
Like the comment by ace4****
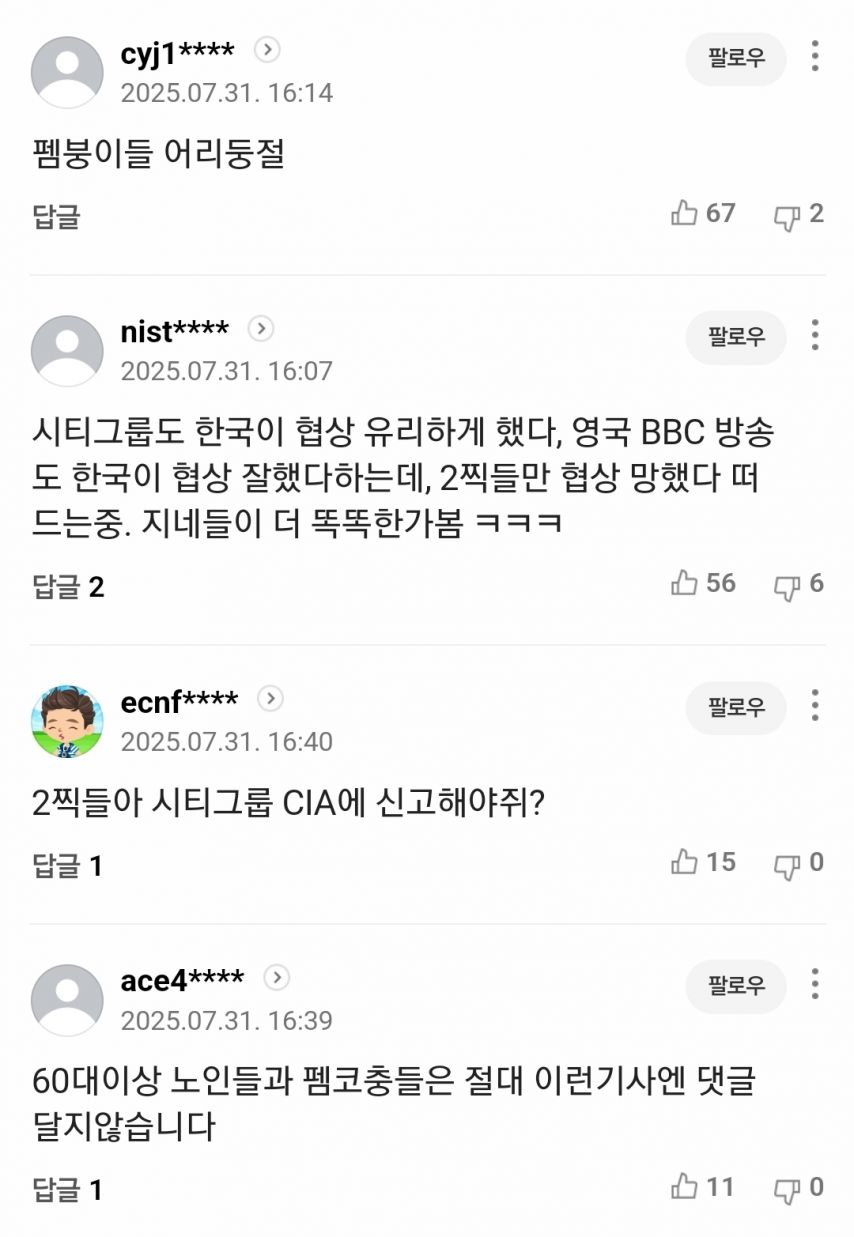tap(685, 1187)
